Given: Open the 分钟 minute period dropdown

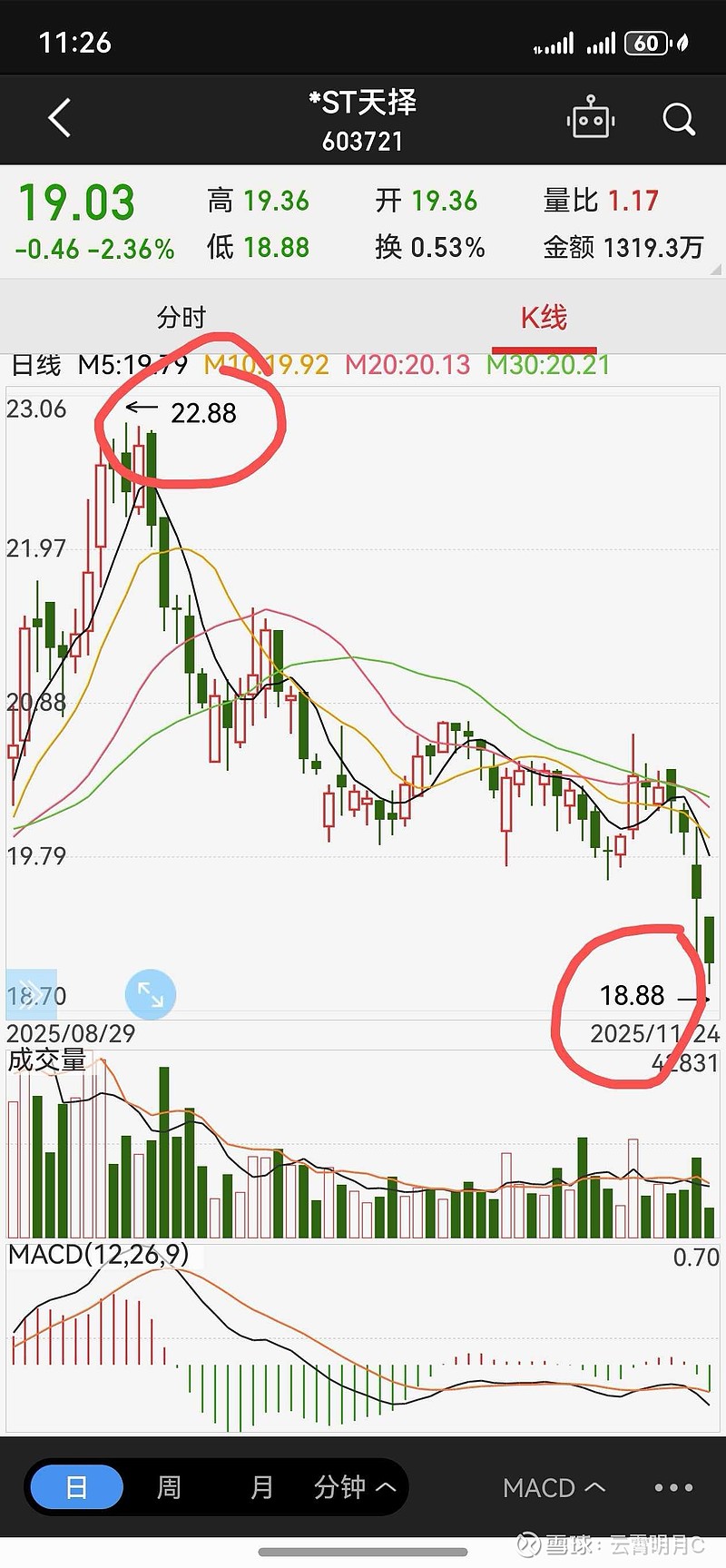Looking at the screenshot, I should [354, 1487].
